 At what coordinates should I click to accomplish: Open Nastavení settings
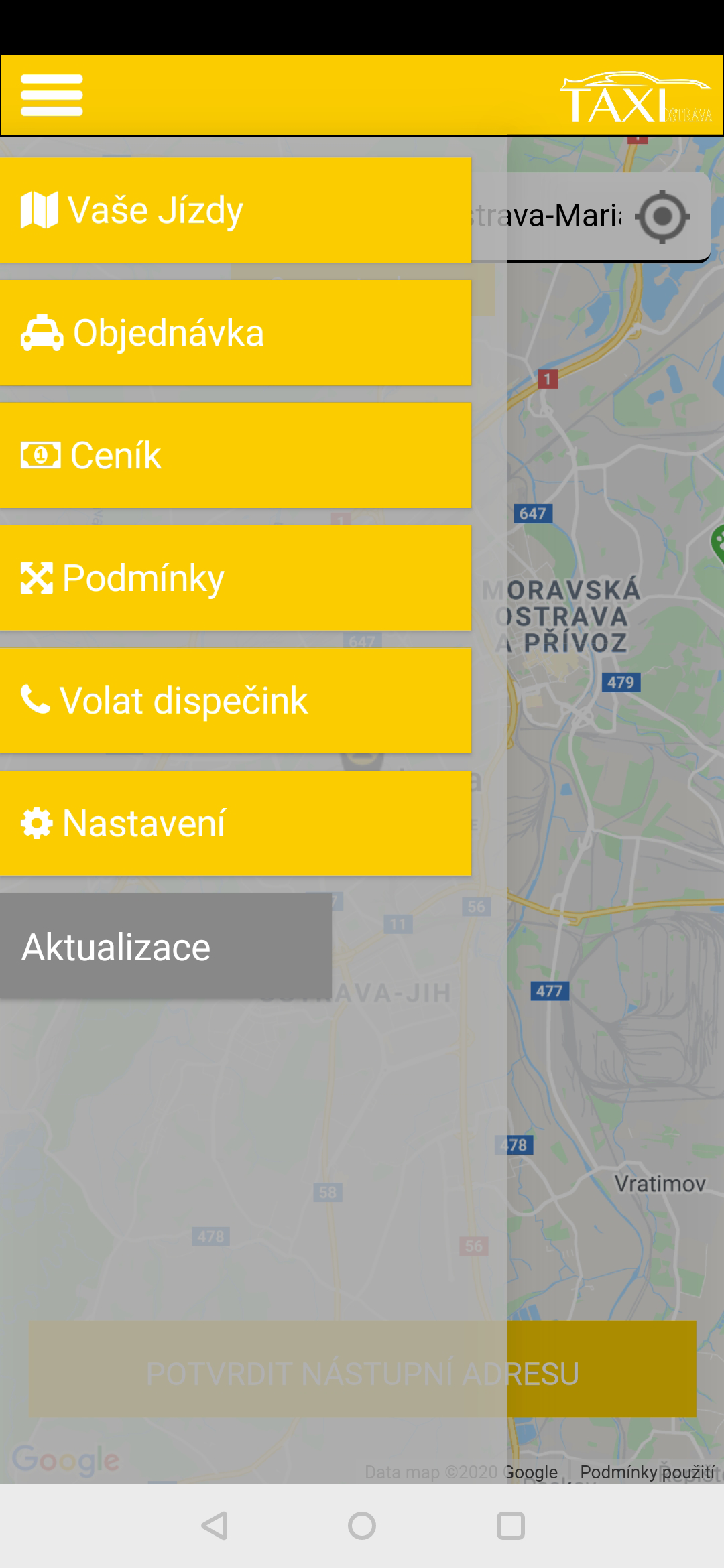coord(235,823)
